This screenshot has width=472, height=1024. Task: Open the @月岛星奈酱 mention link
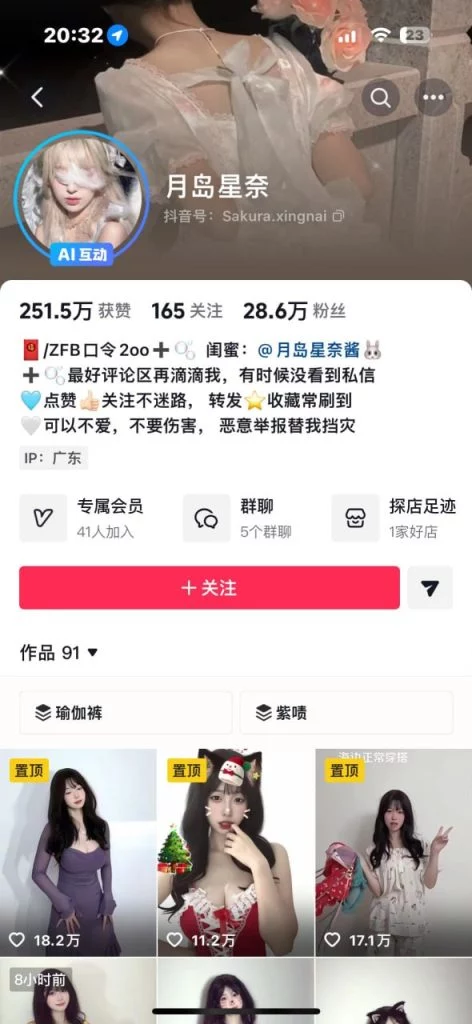(x=309, y=350)
